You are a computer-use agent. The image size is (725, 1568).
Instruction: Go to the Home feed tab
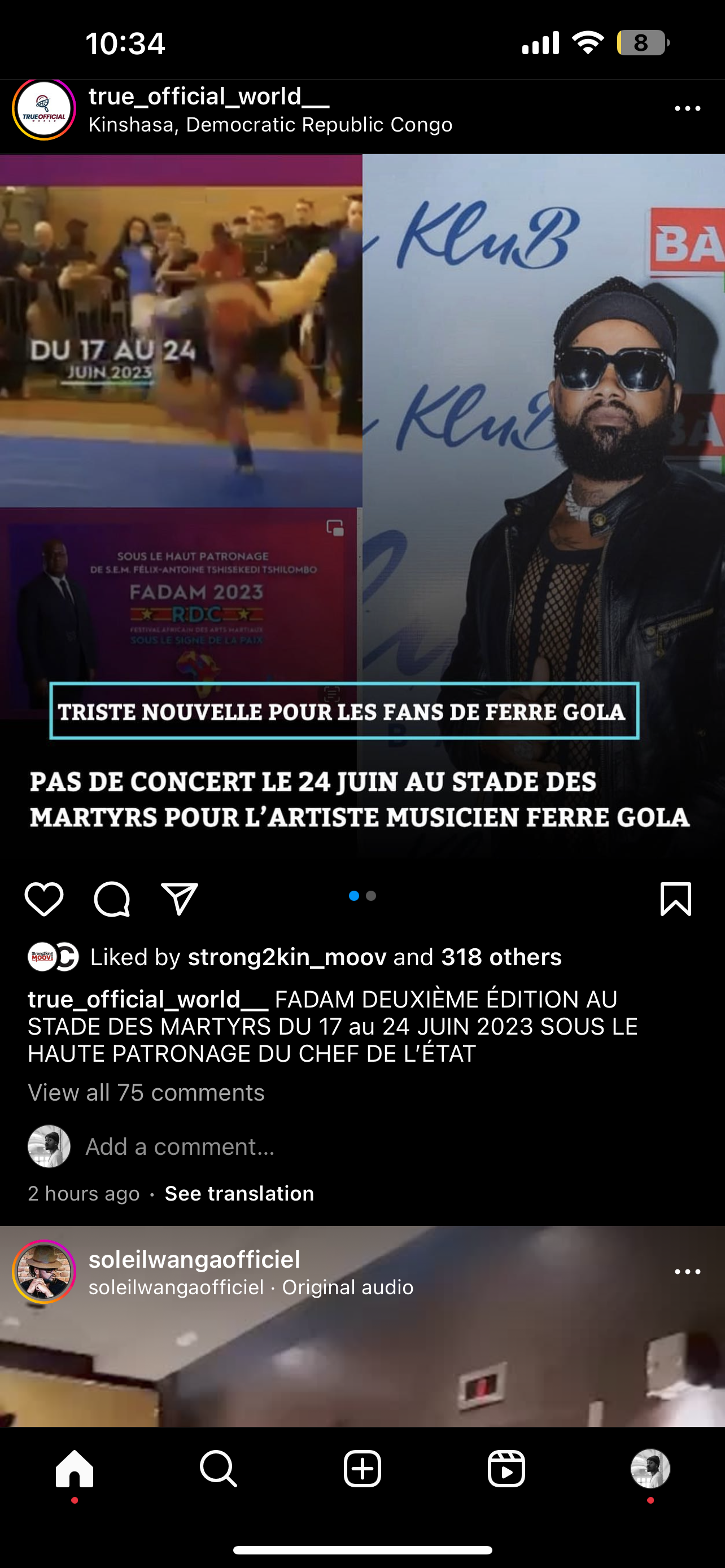click(x=75, y=1468)
